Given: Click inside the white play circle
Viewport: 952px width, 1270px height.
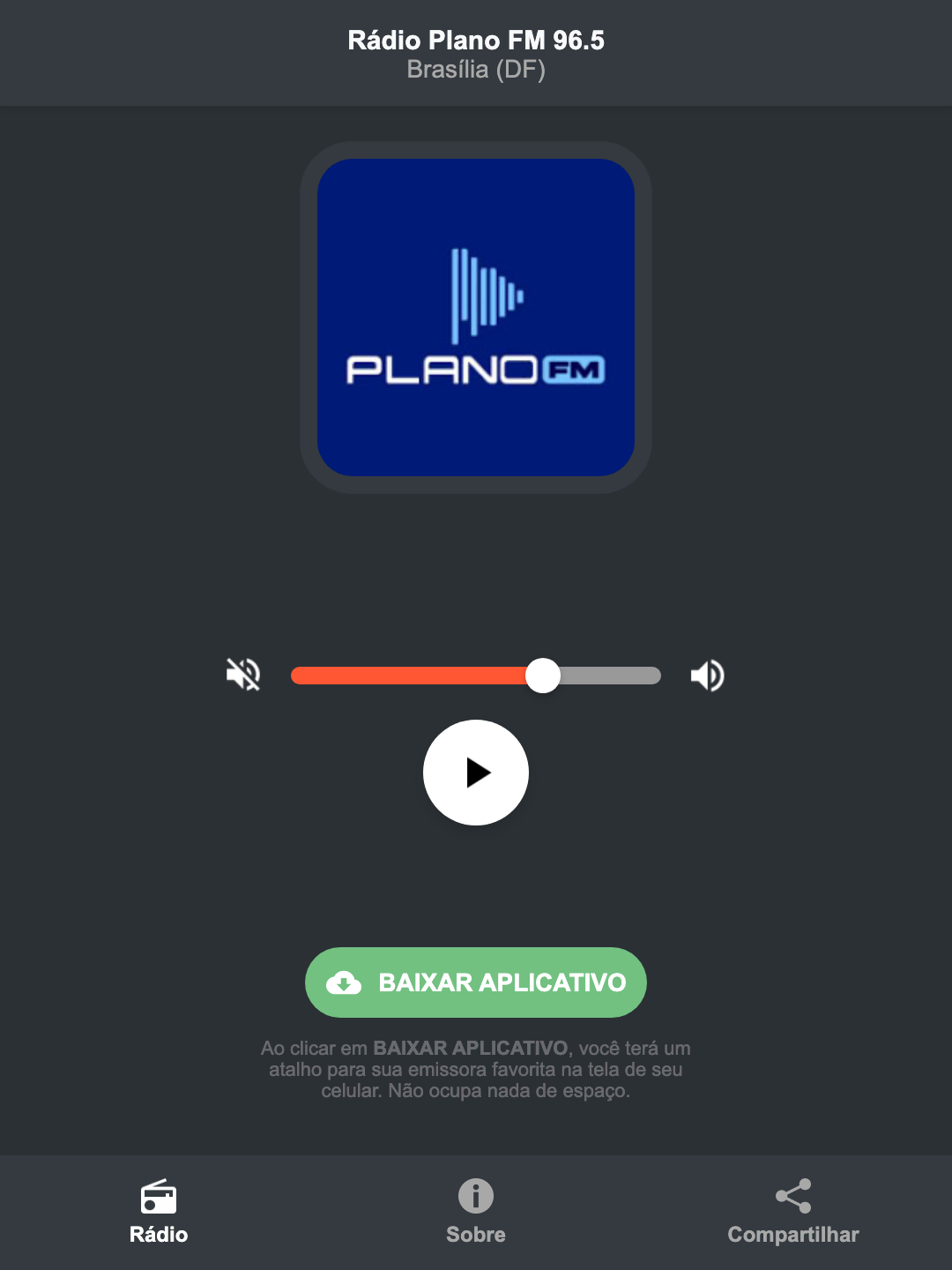Looking at the screenshot, I should 475,773.
